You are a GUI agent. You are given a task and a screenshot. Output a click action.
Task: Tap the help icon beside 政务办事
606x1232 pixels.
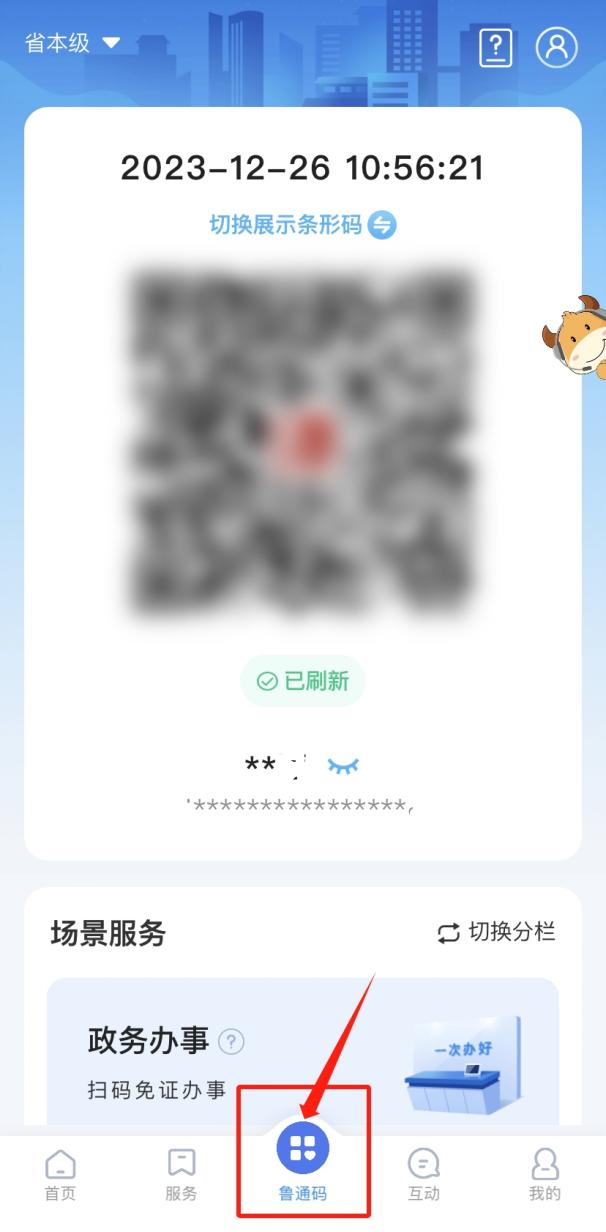[231, 1042]
